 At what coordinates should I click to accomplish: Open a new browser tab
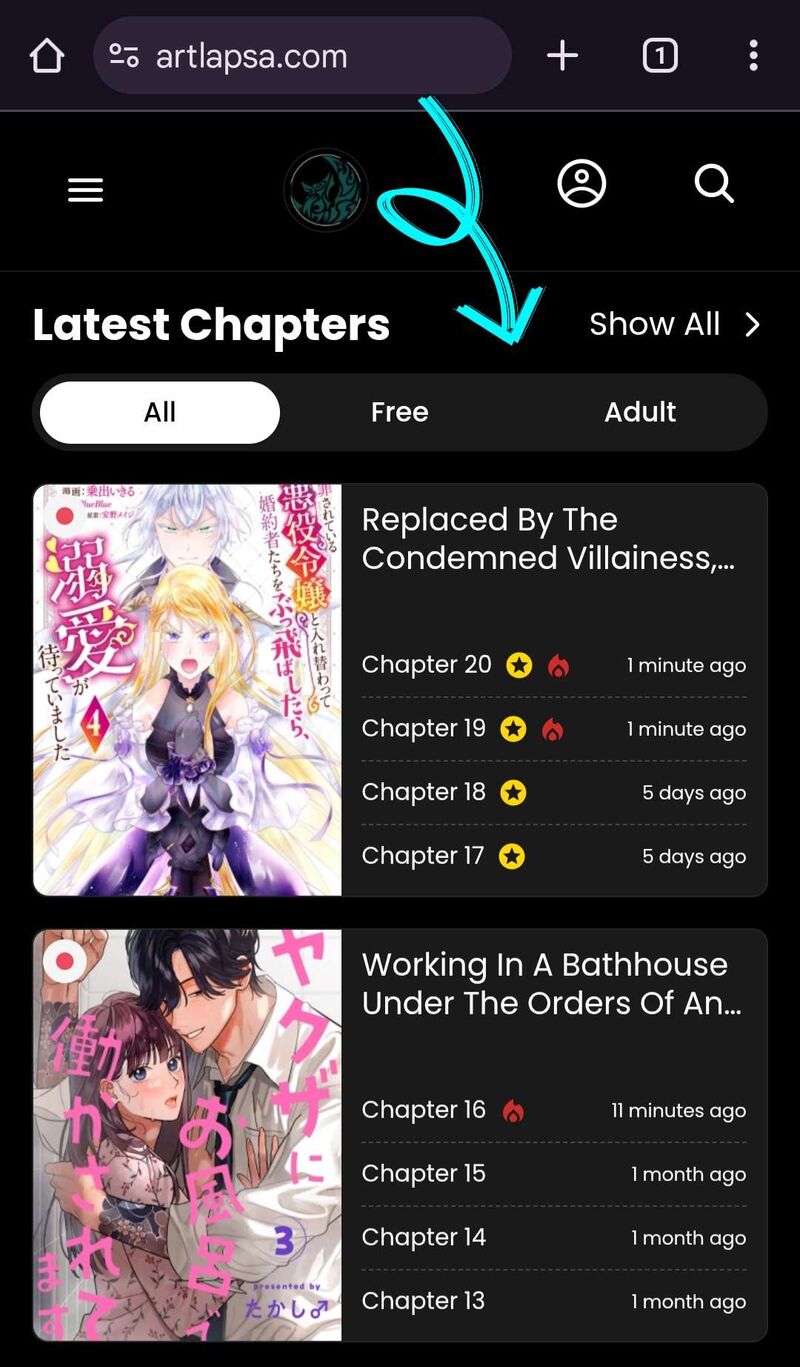(562, 56)
